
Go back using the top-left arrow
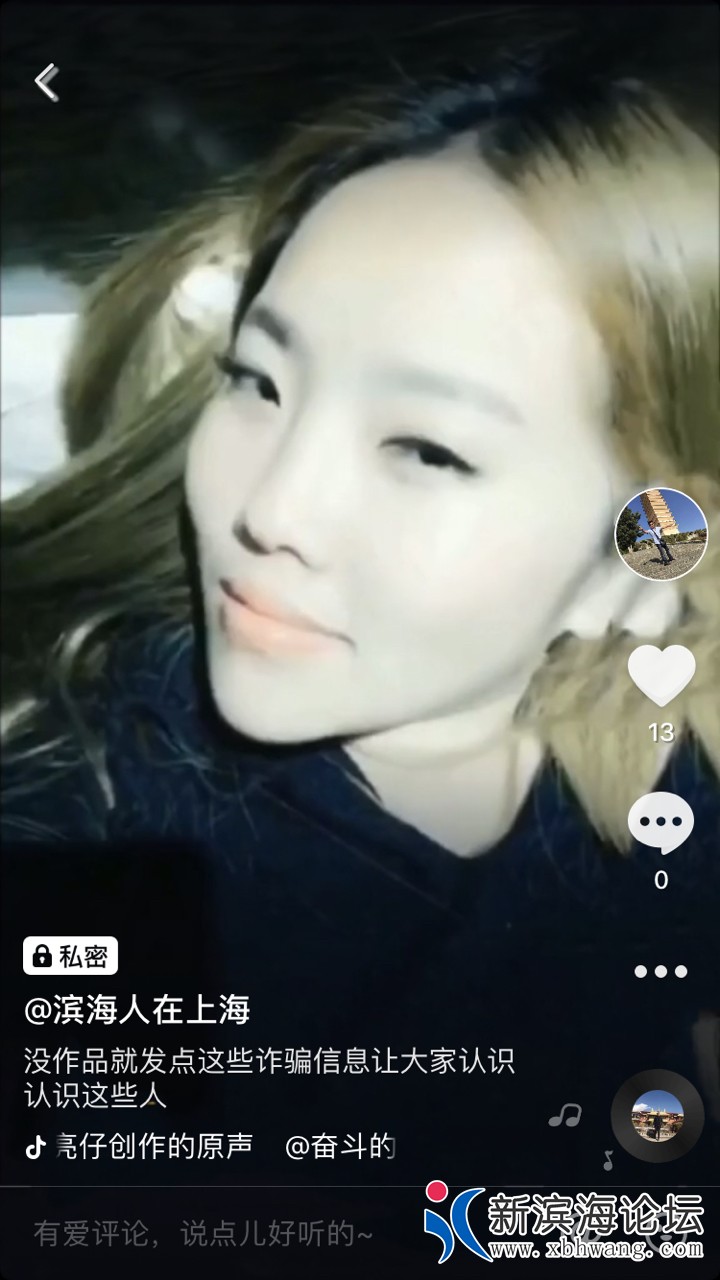46,83
